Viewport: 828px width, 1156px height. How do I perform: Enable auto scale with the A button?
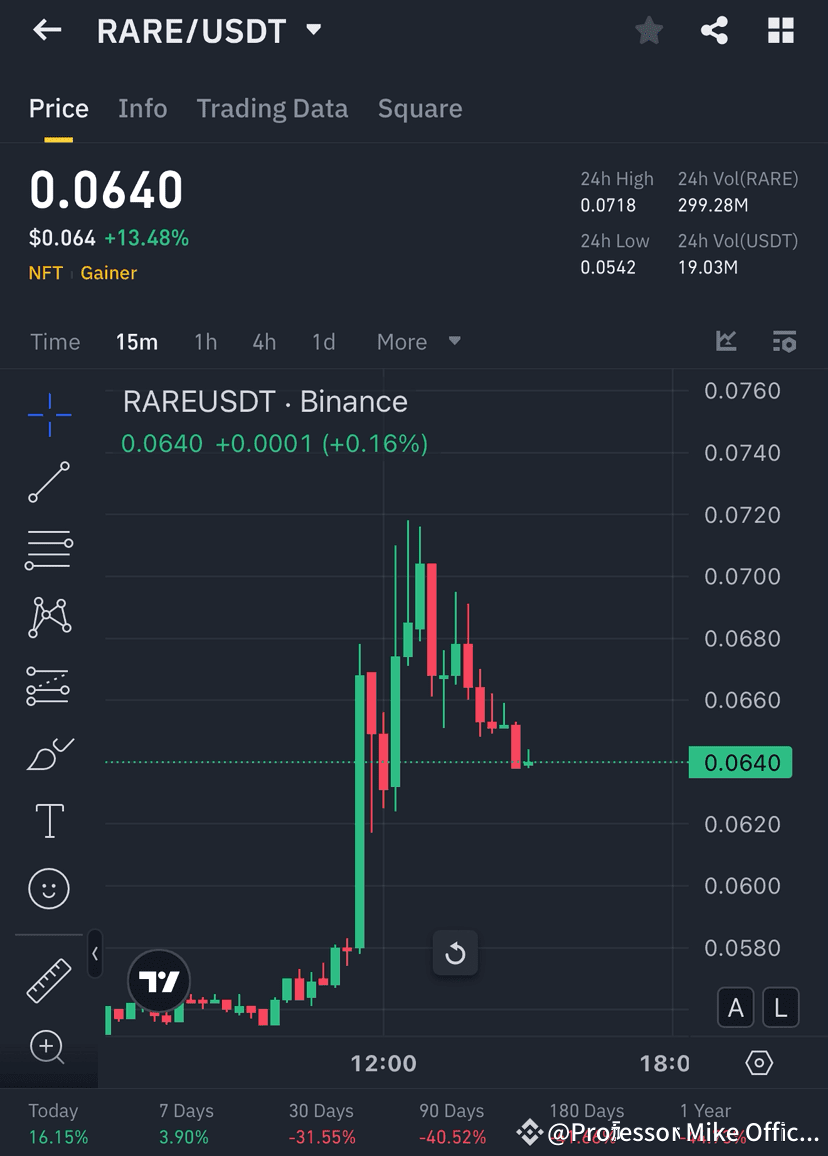click(x=735, y=1008)
